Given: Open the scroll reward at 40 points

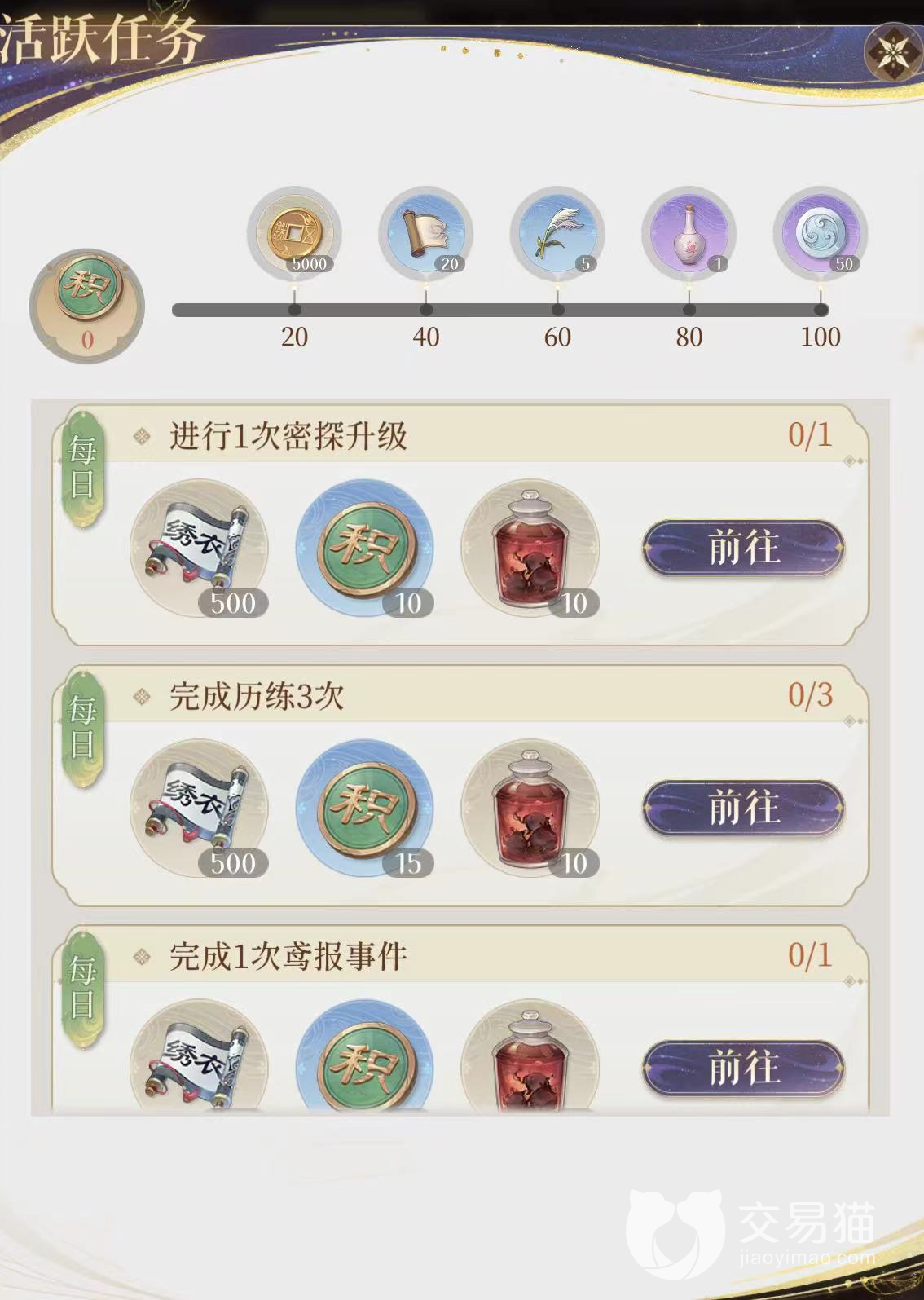Looking at the screenshot, I should click(425, 234).
